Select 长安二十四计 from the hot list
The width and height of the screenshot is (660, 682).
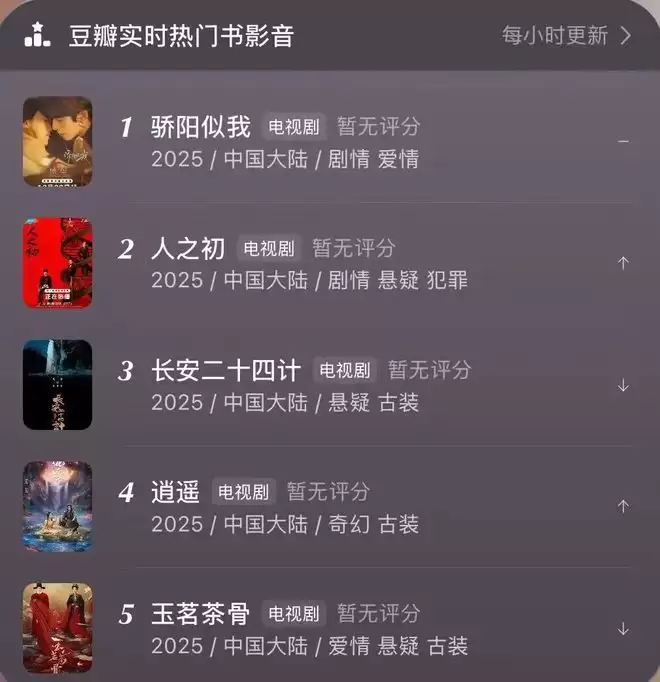[225, 371]
